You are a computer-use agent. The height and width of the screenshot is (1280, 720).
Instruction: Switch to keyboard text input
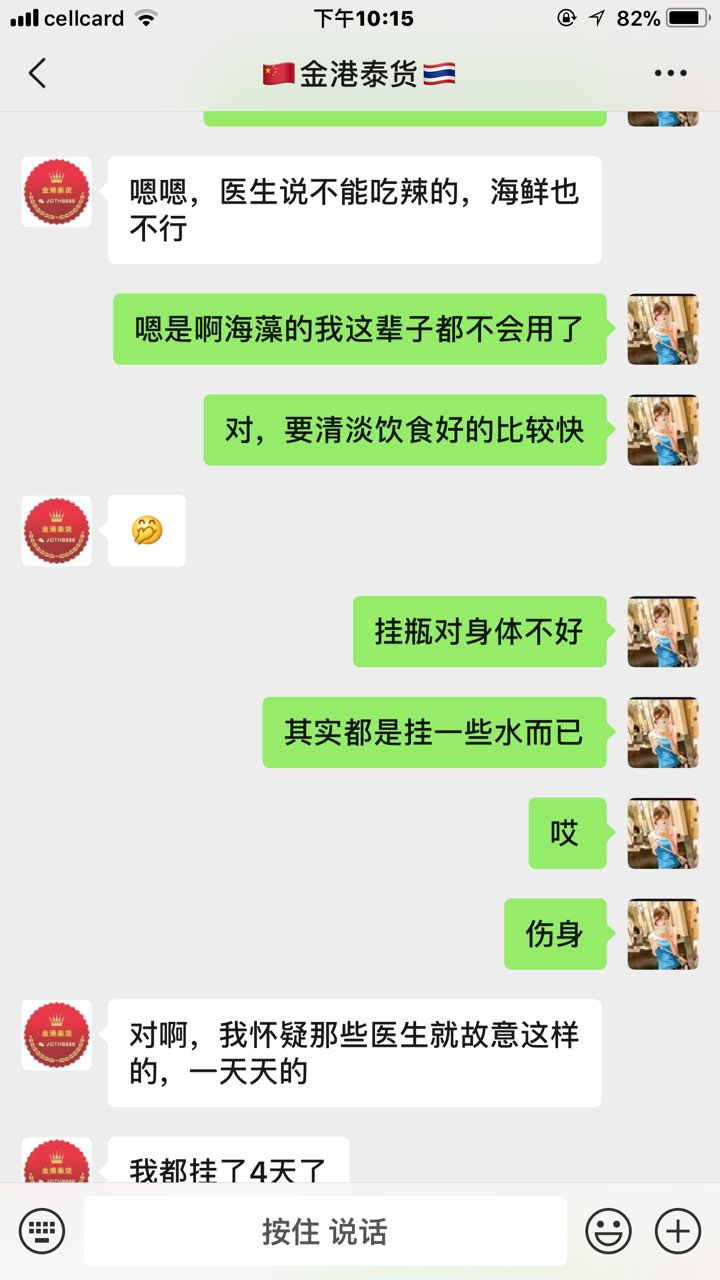(x=41, y=1230)
